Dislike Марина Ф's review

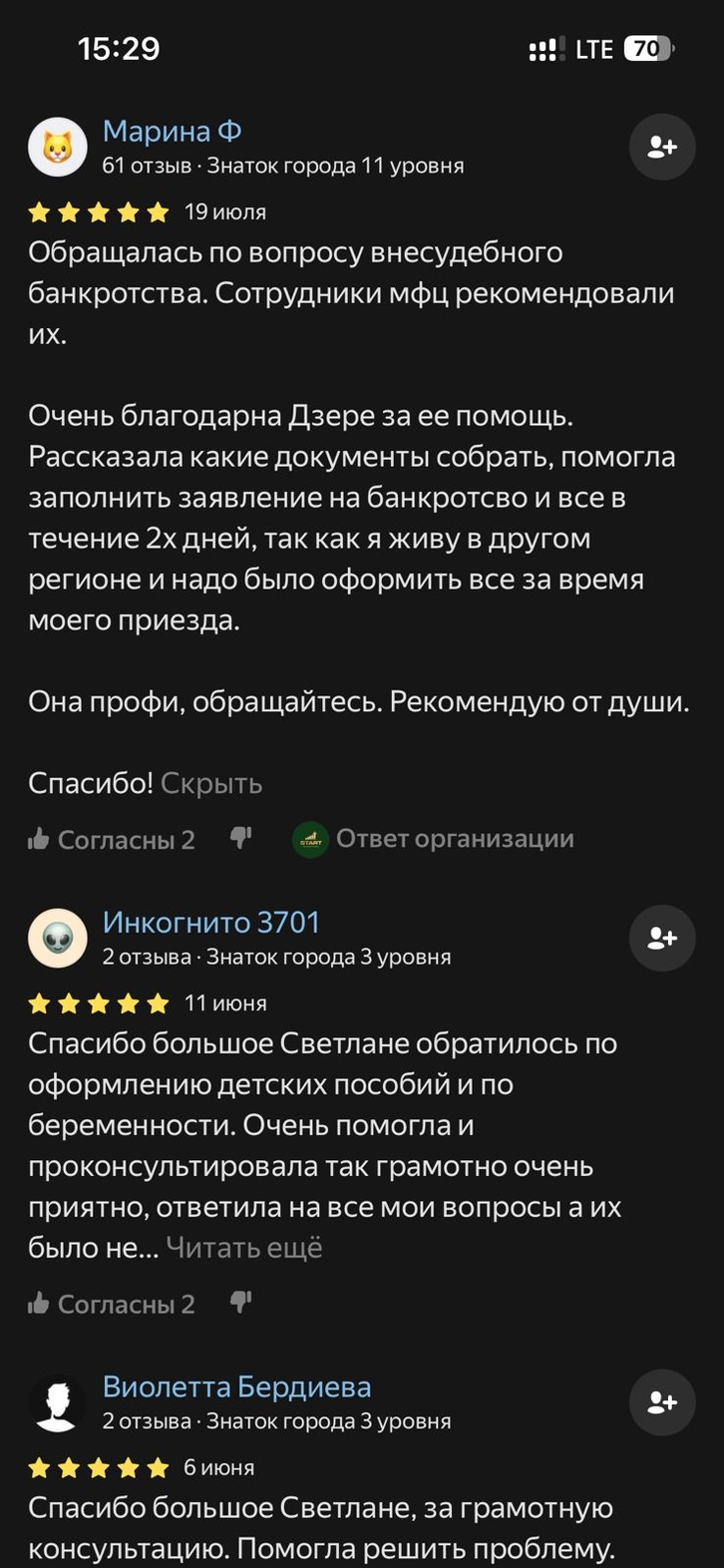point(240,838)
